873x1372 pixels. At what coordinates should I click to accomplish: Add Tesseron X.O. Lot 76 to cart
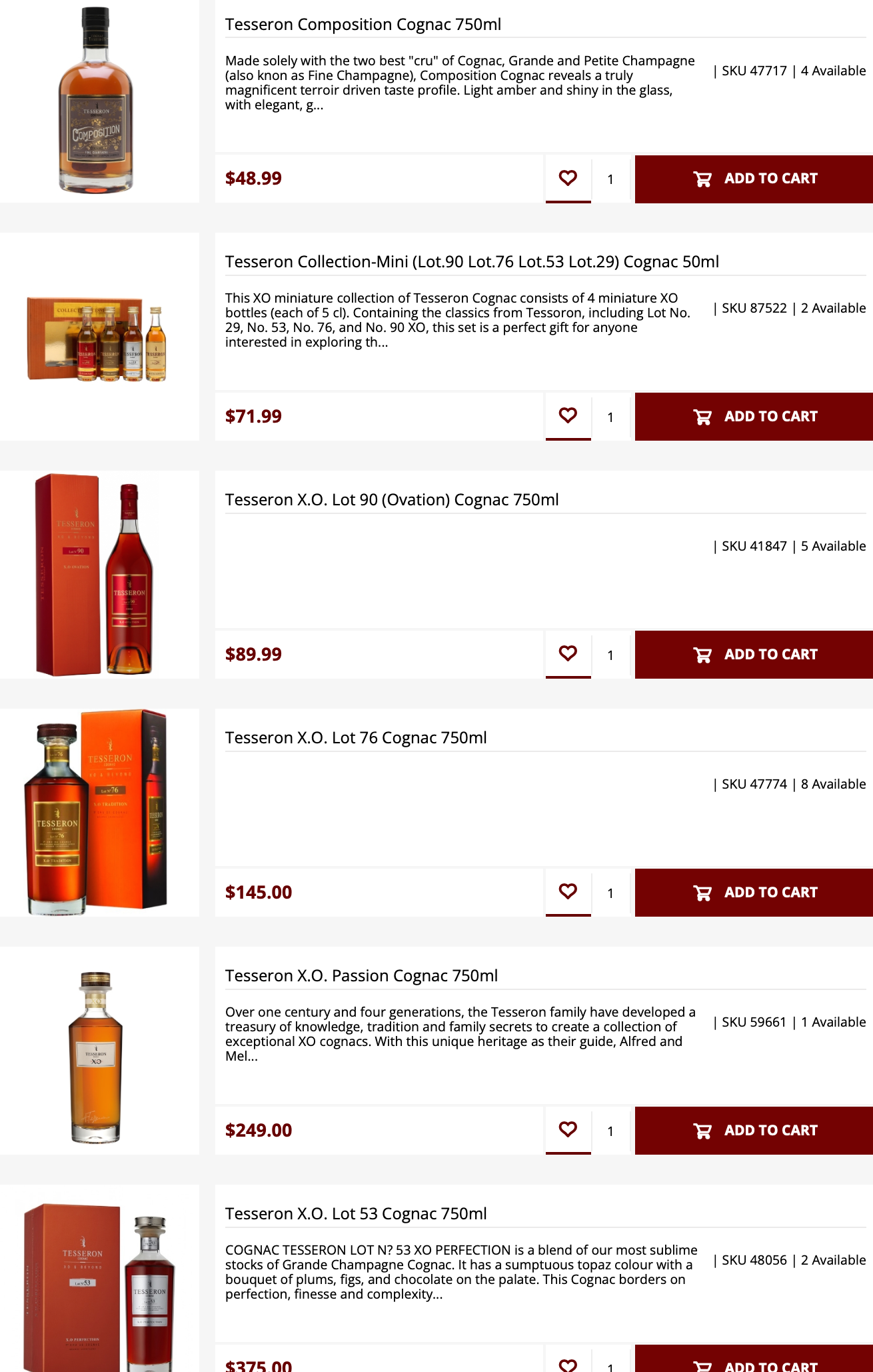(x=754, y=893)
